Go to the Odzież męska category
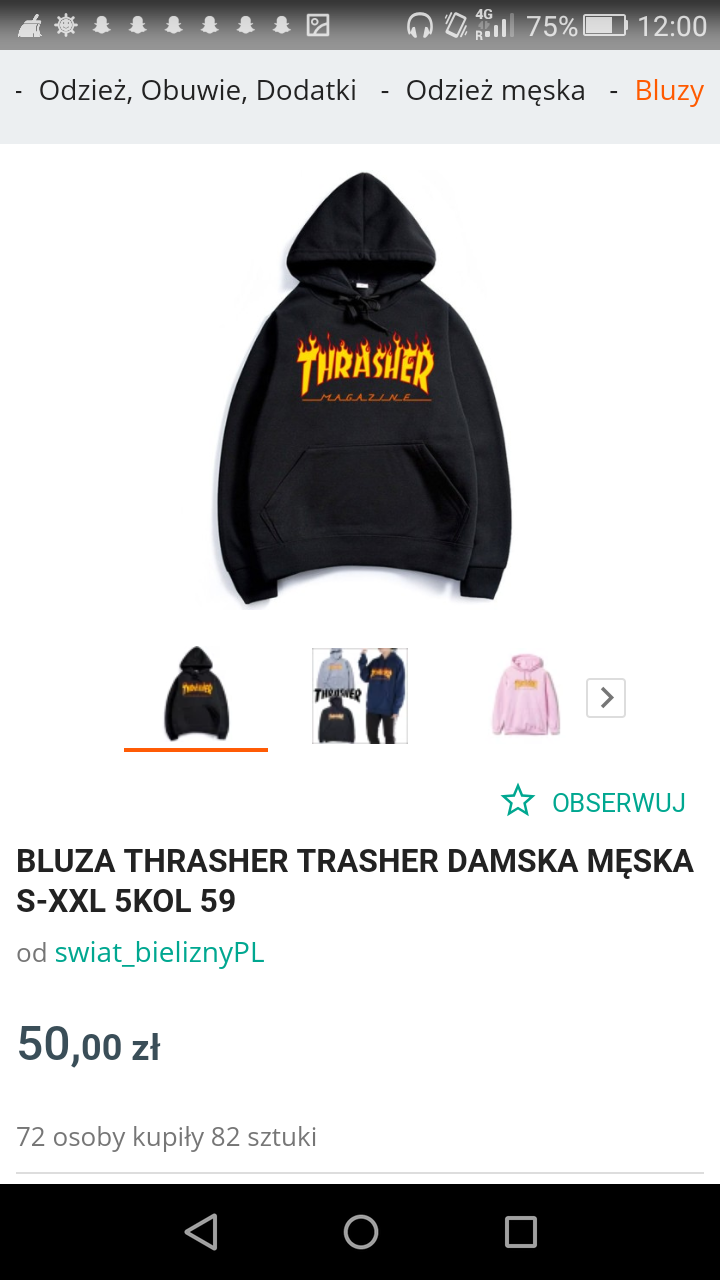The width and height of the screenshot is (720, 1280). point(495,91)
